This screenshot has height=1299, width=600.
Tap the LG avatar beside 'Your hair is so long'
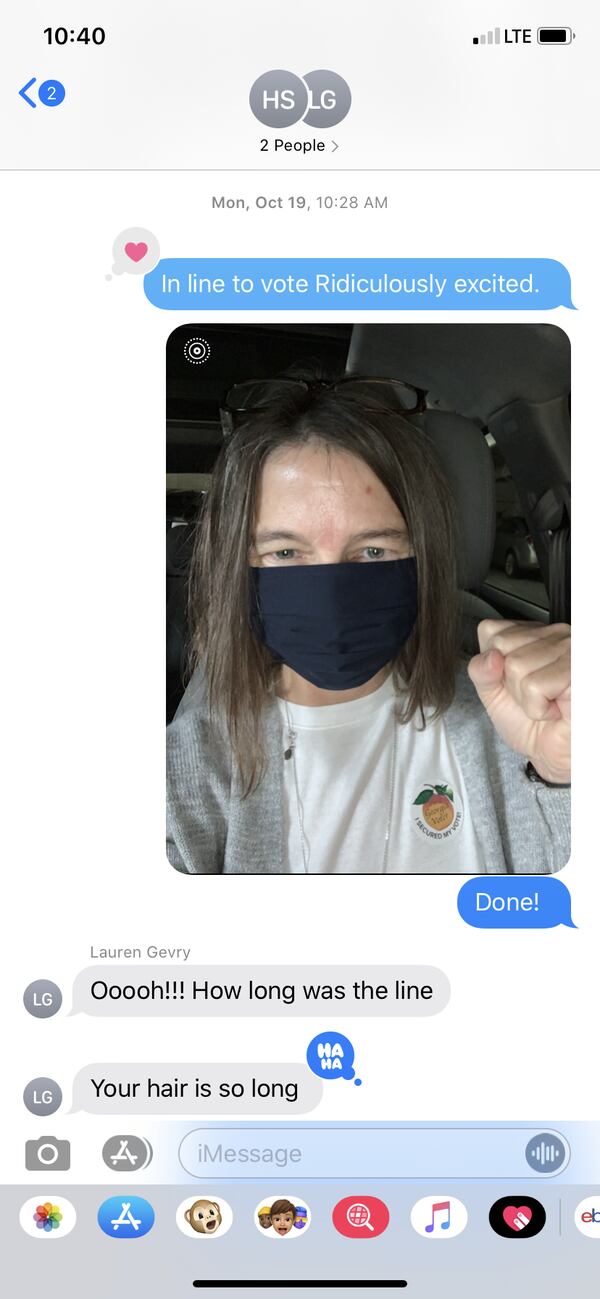[x=43, y=1096]
